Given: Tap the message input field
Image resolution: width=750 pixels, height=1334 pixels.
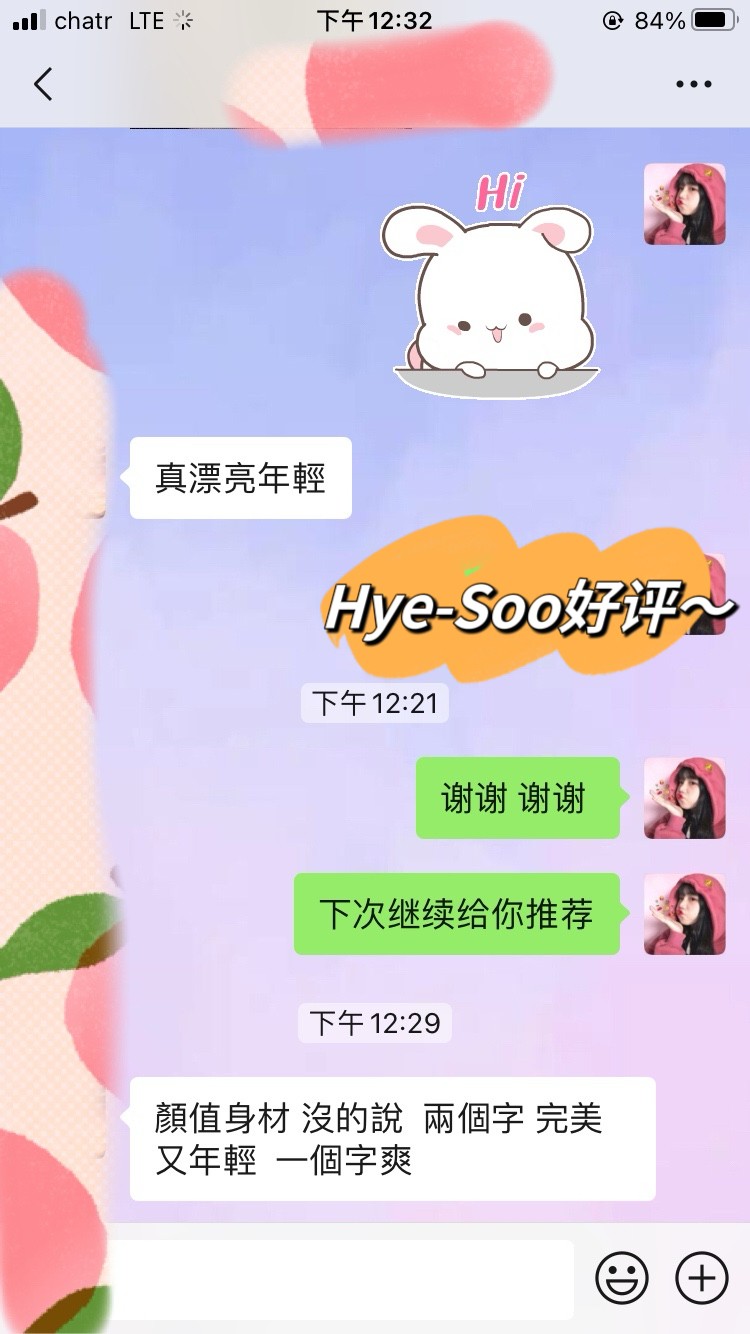Looking at the screenshot, I should 340,1277.
